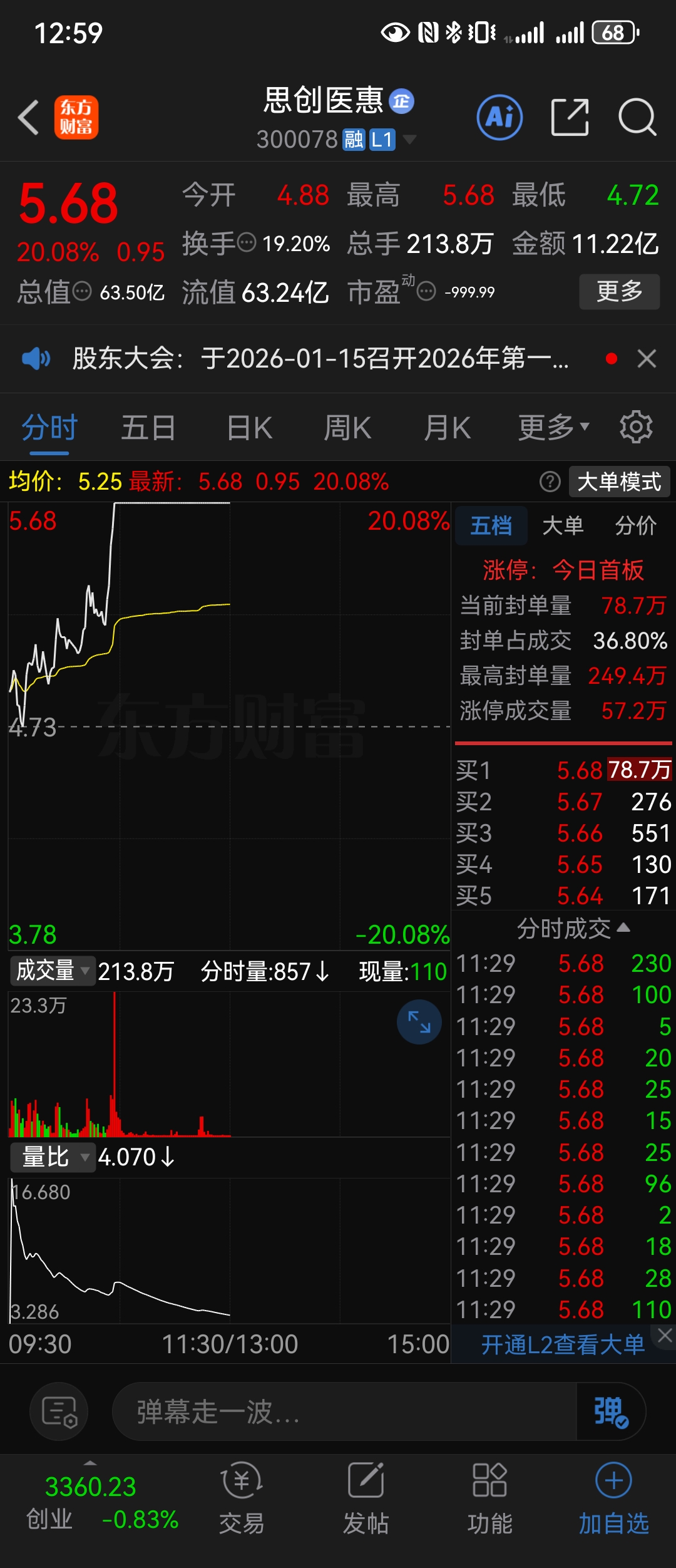
Task: Go back using the top-left arrow
Action: tap(29, 118)
